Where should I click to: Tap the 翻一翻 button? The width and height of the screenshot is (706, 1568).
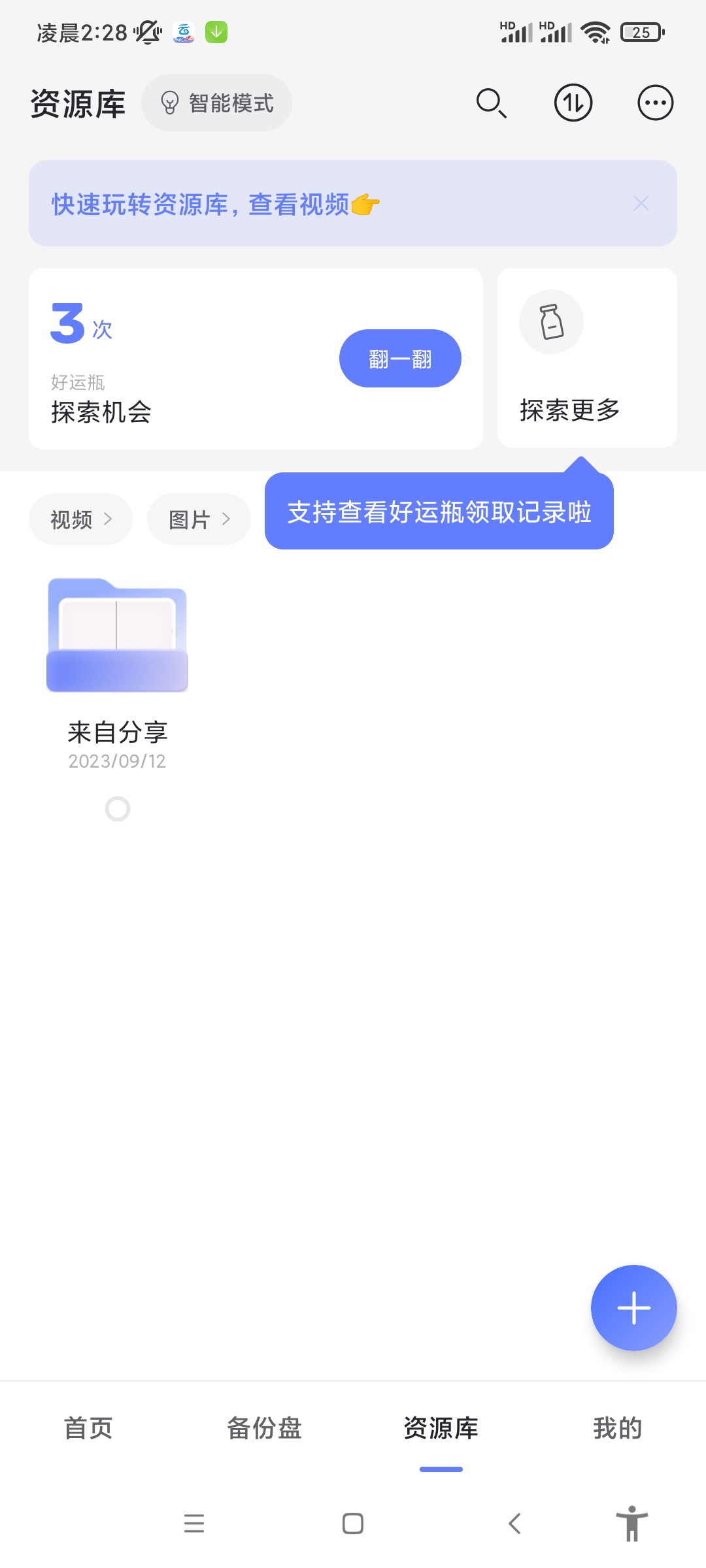(x=399, y=359)
